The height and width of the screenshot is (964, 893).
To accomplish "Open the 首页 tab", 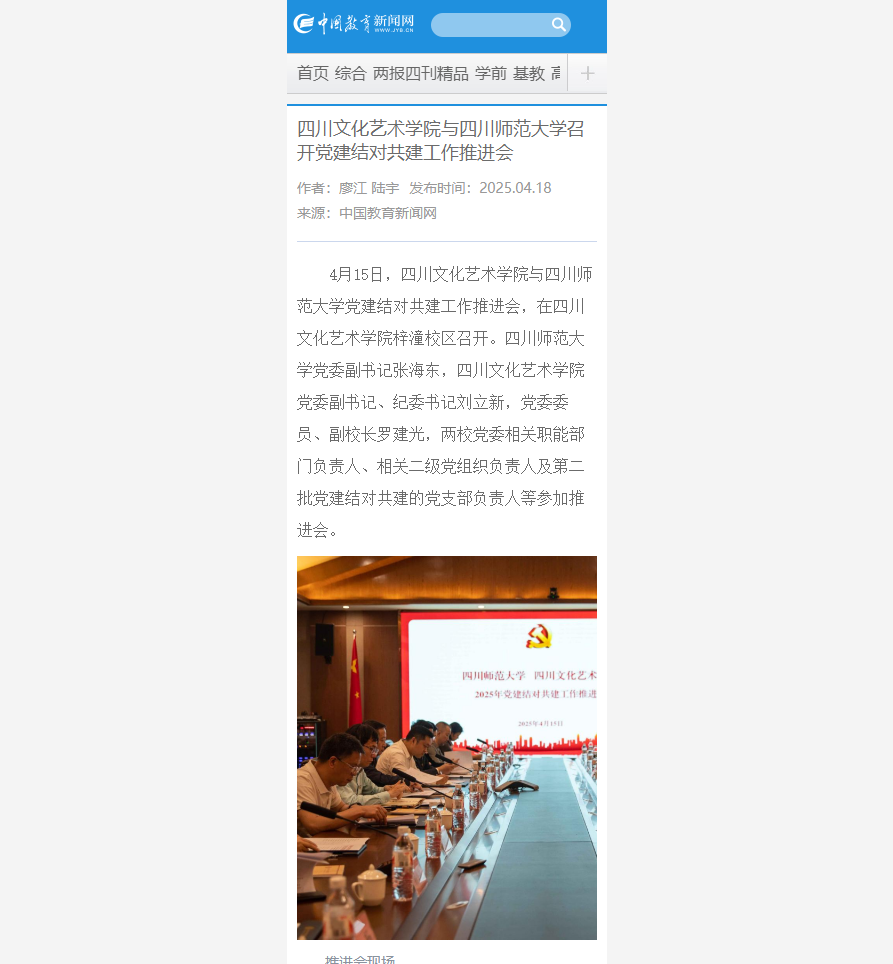I will point(313,73).
